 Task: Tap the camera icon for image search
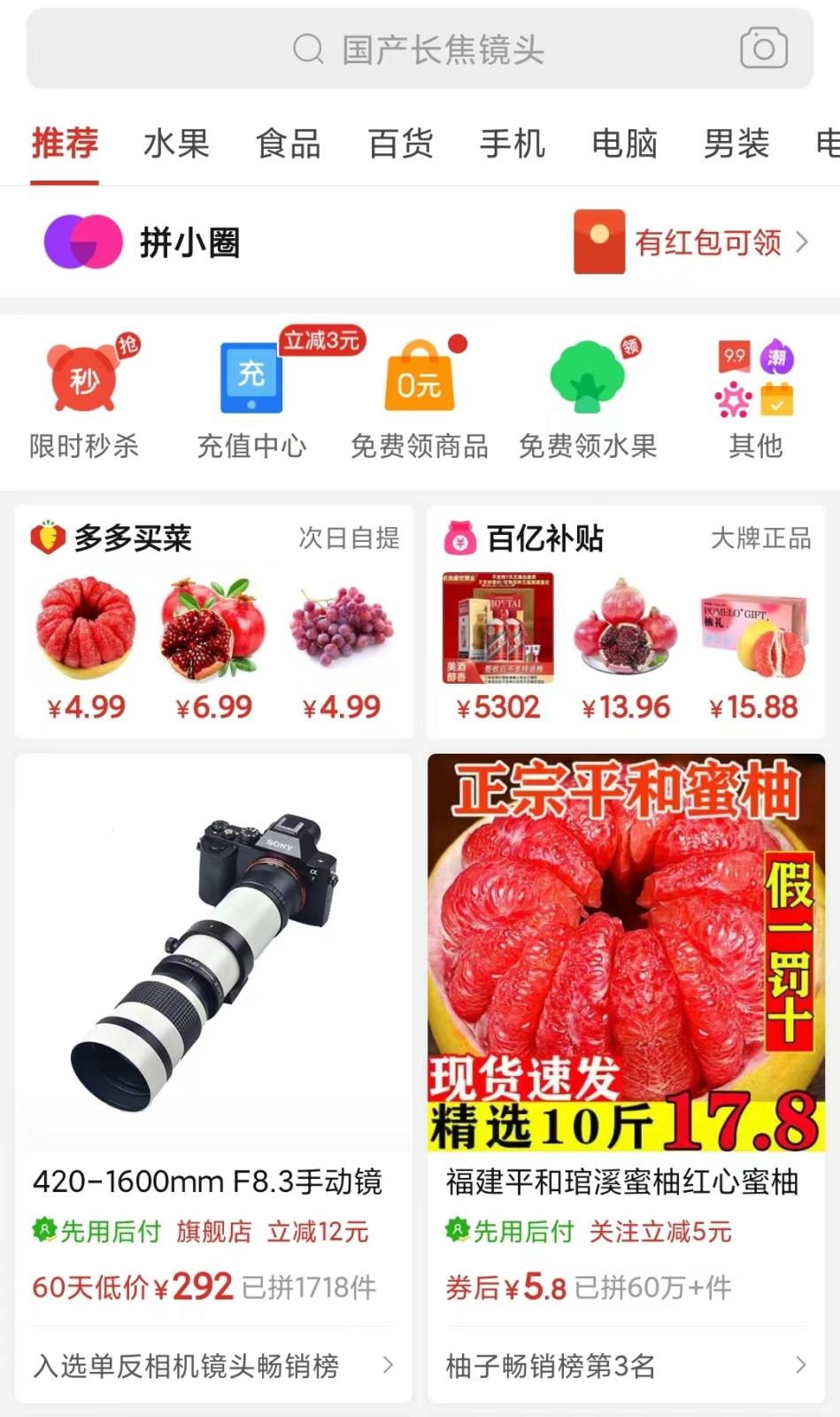[761, 49]
